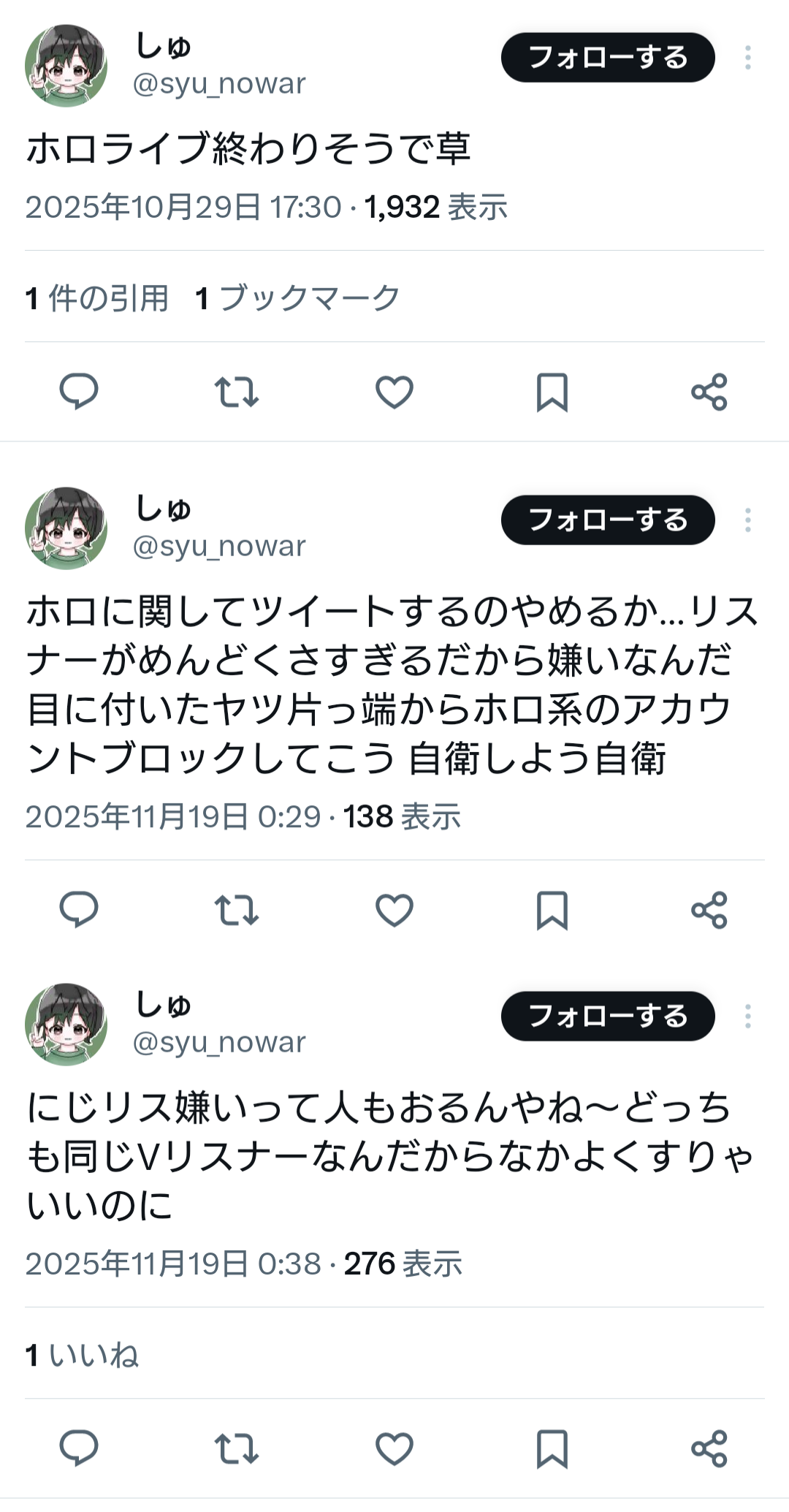
Task: Bookmark the ホロに関してツイート post
Action: [552, 910]
